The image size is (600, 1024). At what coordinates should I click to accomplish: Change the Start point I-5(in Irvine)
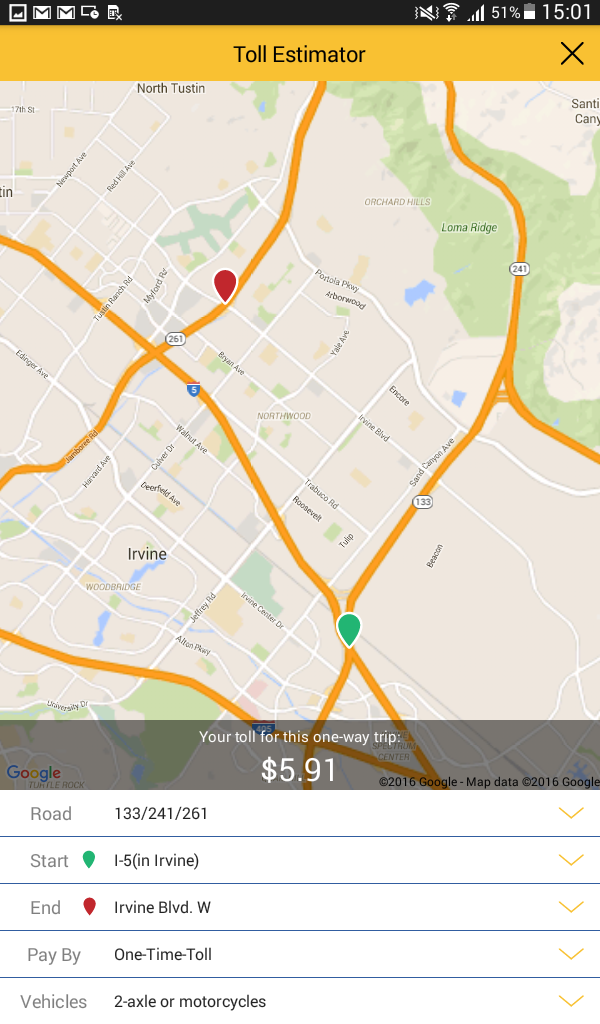coord(300,860)
